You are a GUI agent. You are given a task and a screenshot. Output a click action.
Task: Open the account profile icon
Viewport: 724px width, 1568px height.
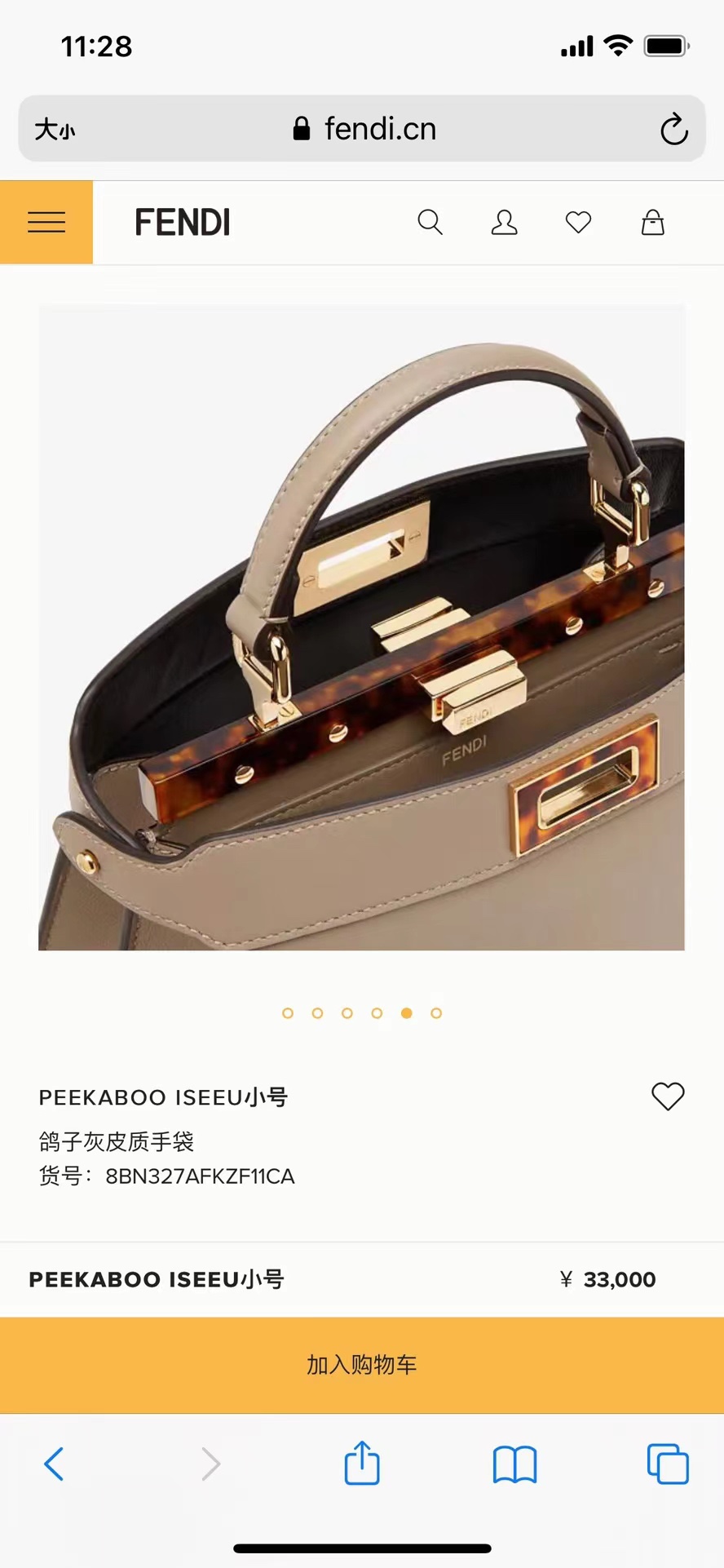pyautogui.click(x=504, y=222)
